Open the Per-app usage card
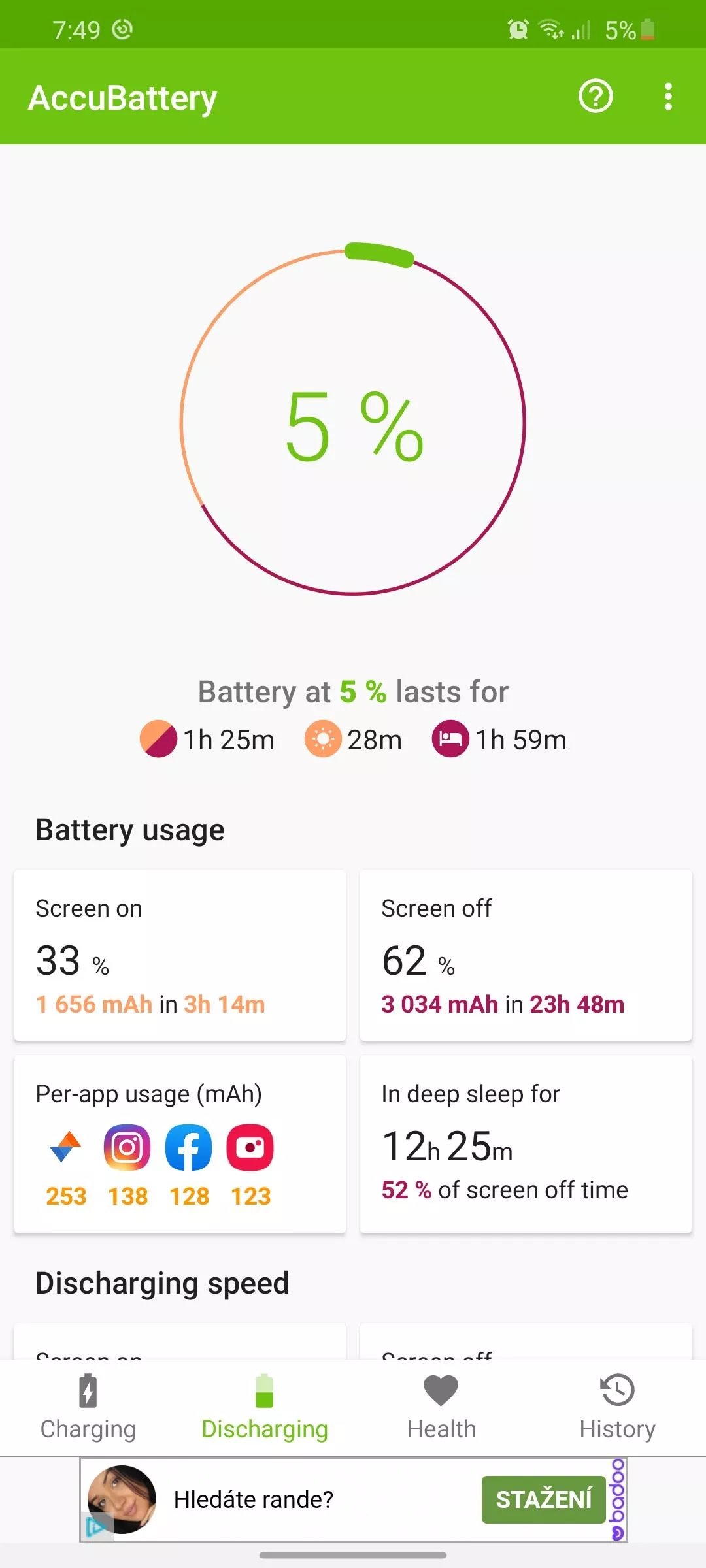Screen dimensions: 706x1568 pos(180,1144)
